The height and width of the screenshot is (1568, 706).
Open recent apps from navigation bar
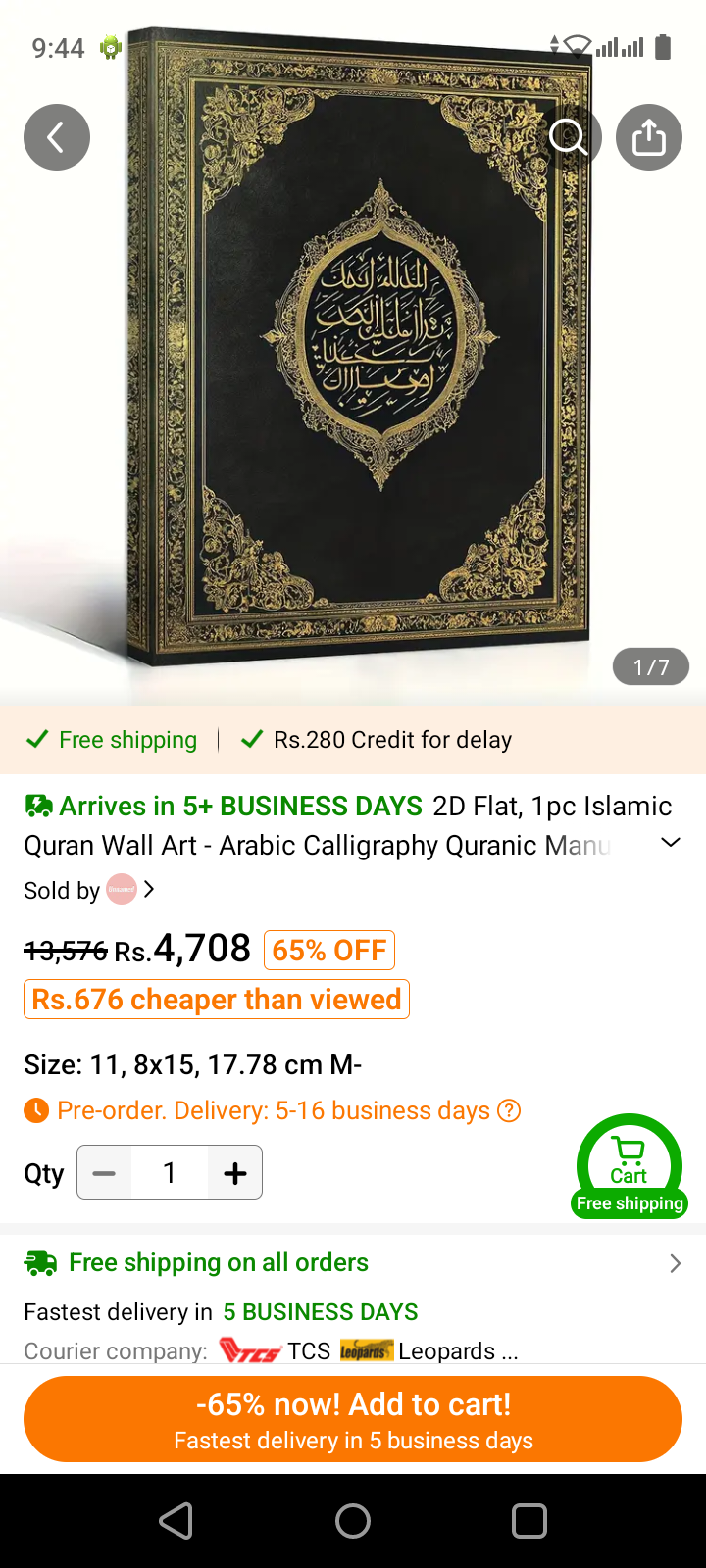(529, 1521)
